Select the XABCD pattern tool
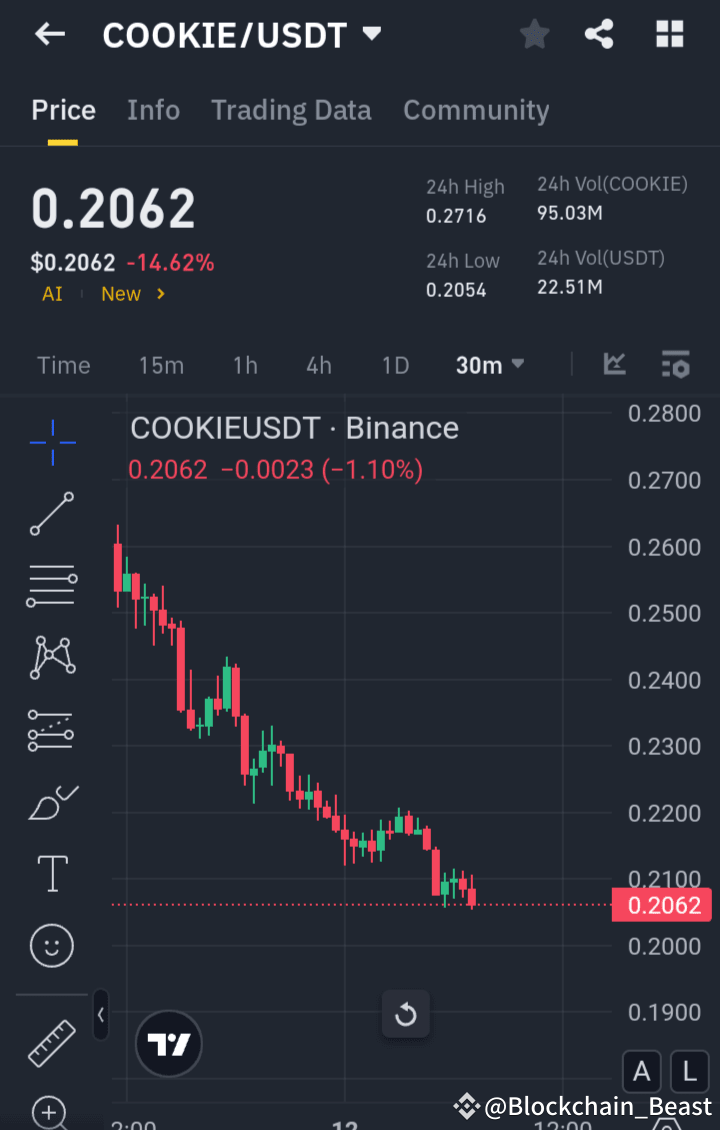Viewport: 720px width, 1130px height. click(51, 657)
